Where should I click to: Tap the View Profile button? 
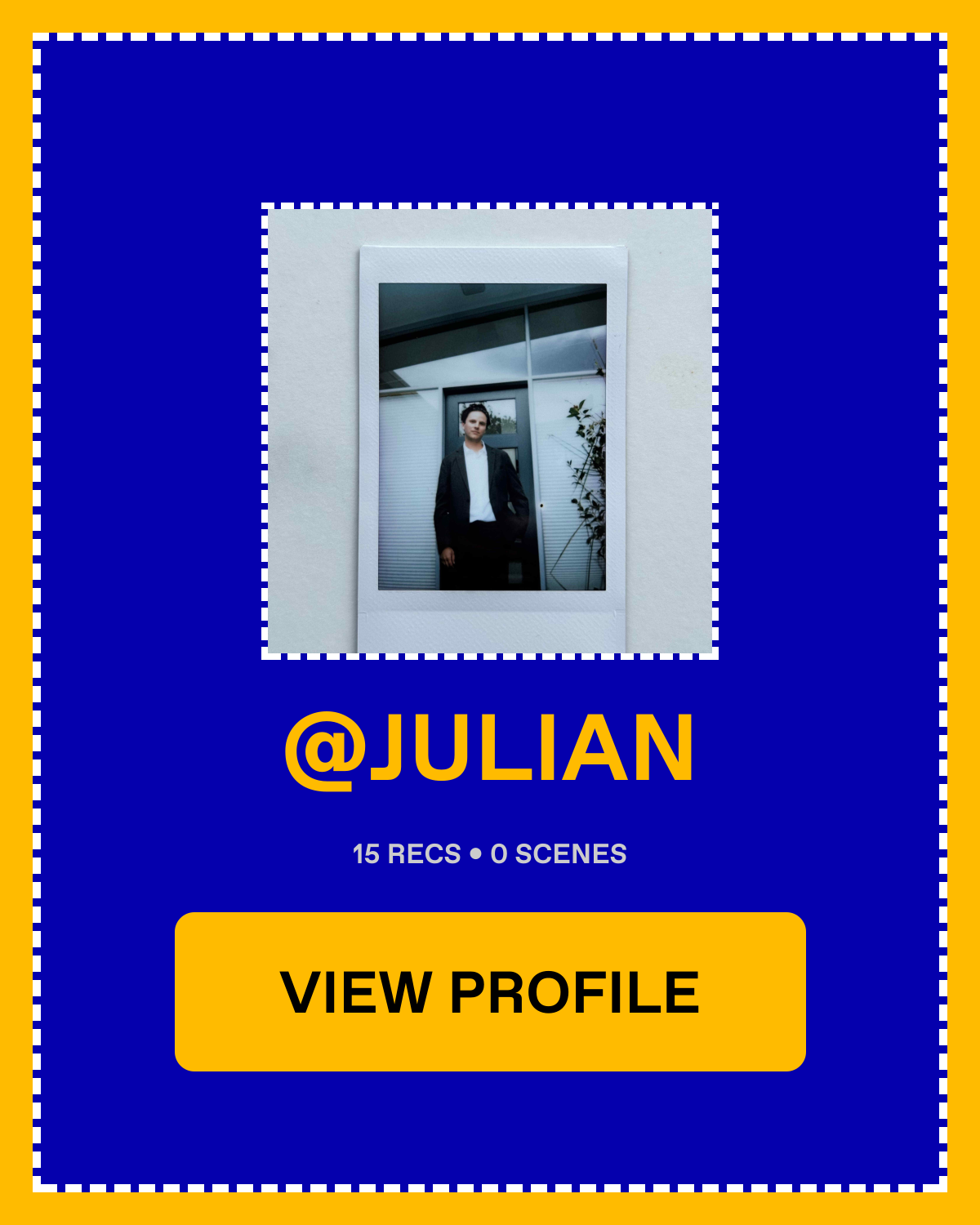(490, 991)
